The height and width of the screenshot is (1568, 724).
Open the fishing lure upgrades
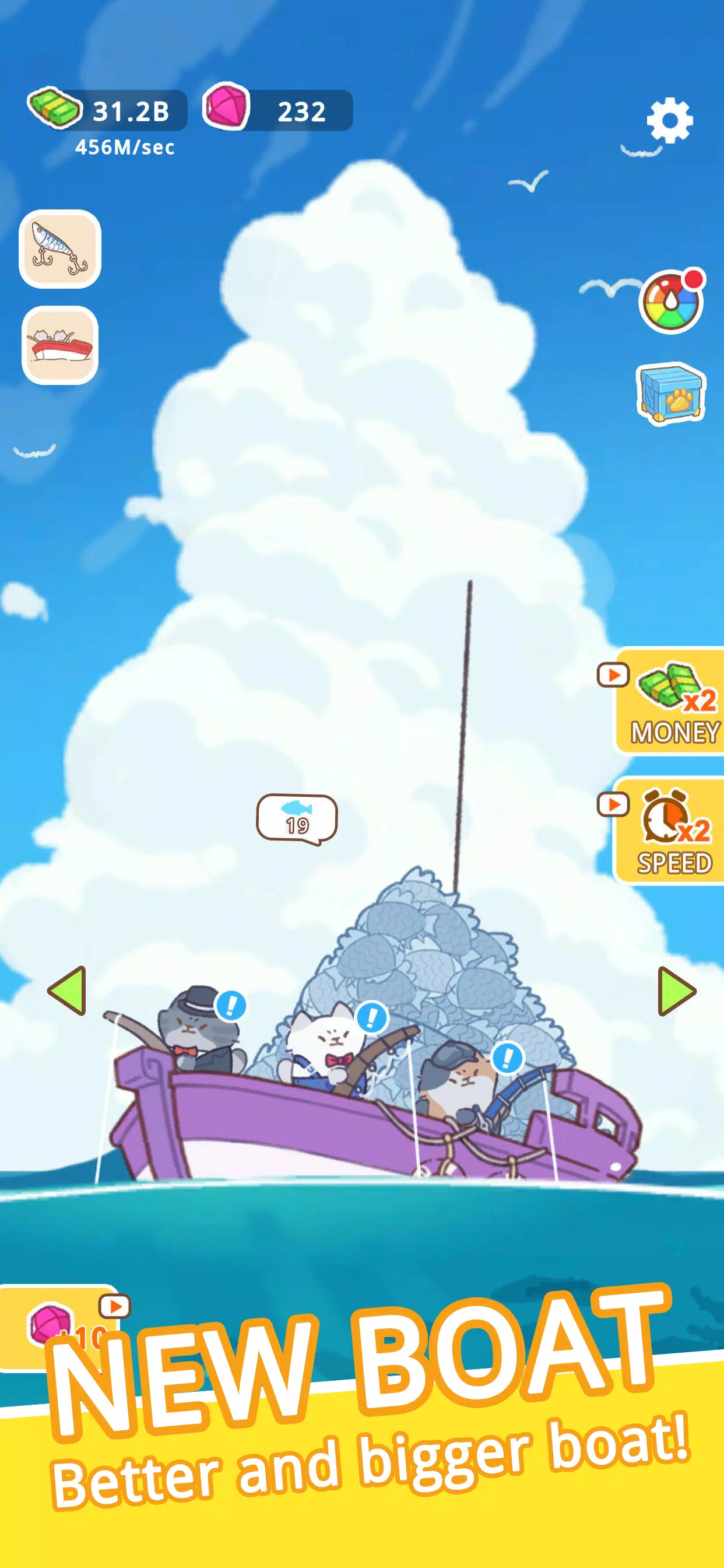coord(59,249)
